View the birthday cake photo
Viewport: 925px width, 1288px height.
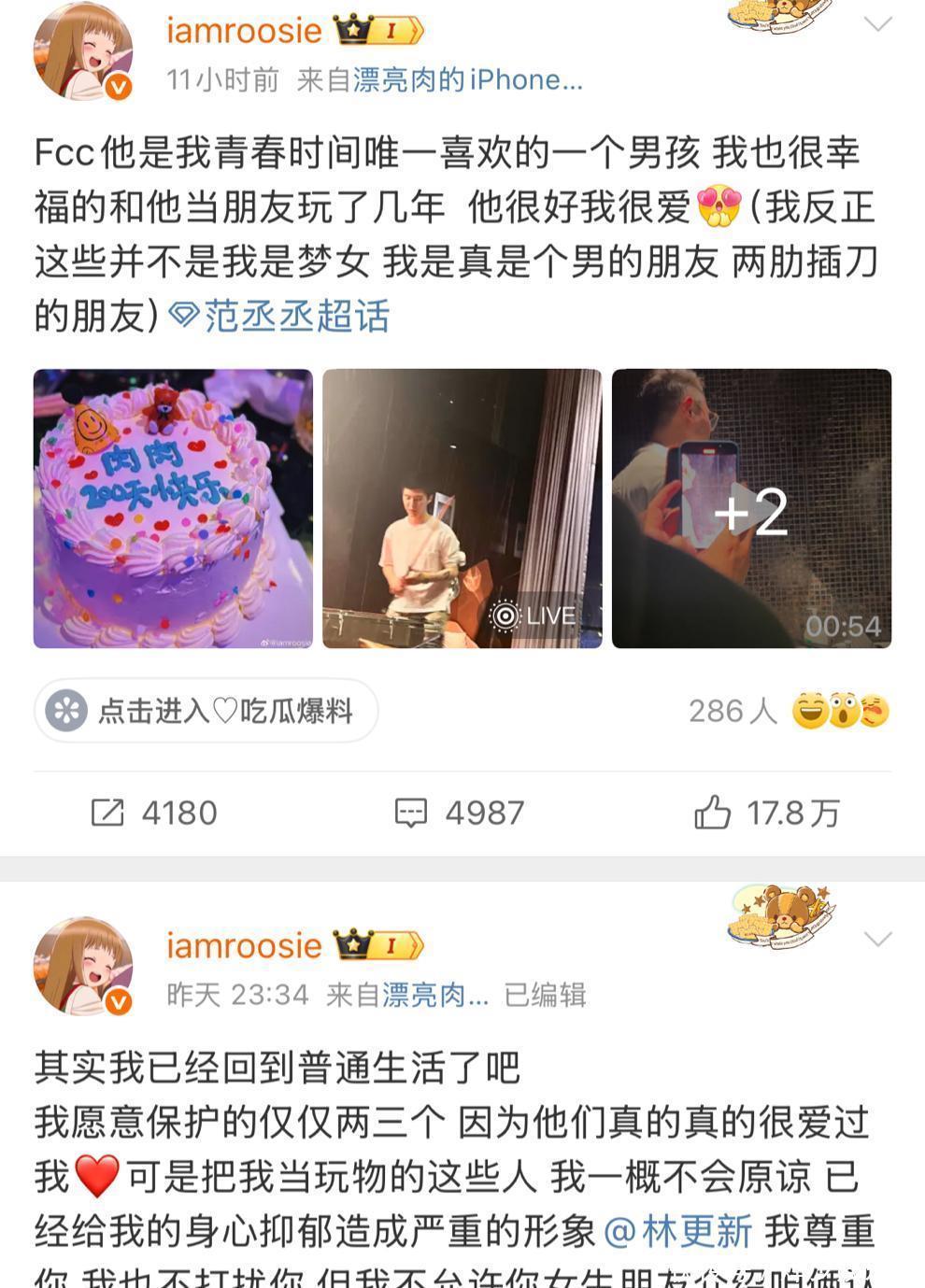point(174,509)
